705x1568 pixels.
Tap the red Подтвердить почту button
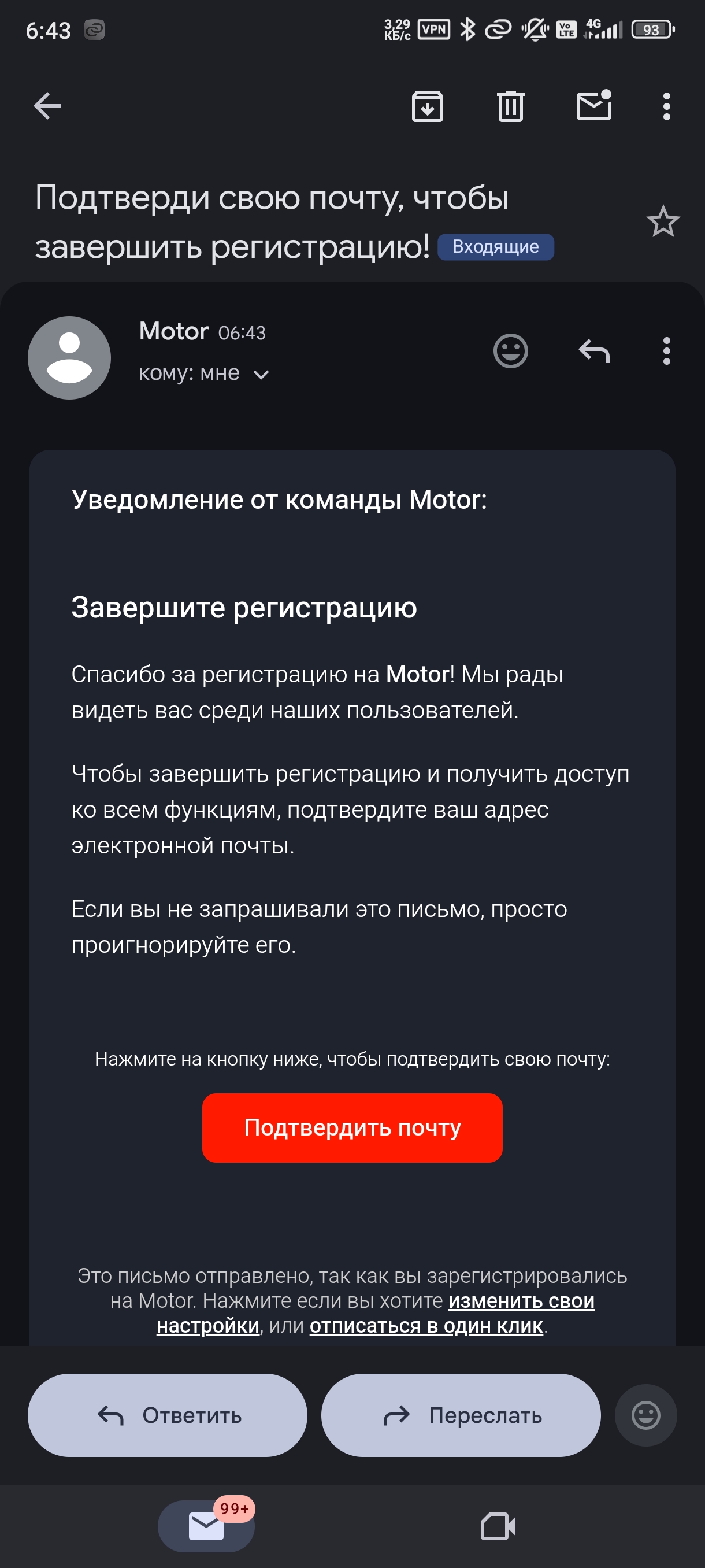[352, 1128]
